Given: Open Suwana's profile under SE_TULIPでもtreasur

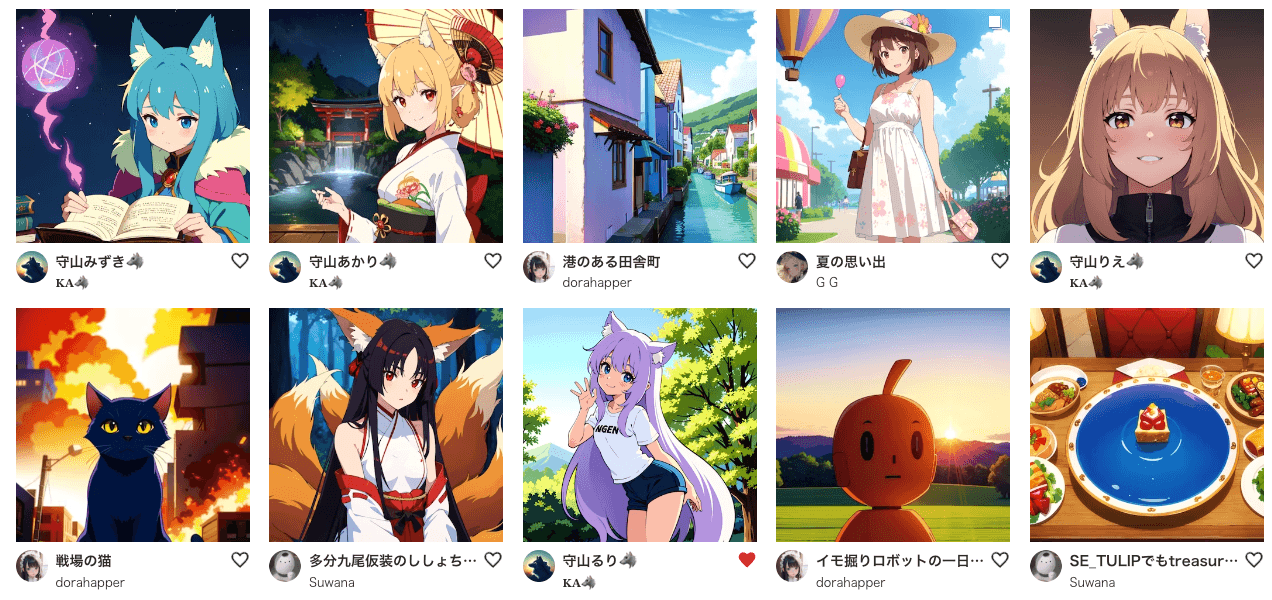Looking at the screenshot, I should point(1091,582).
